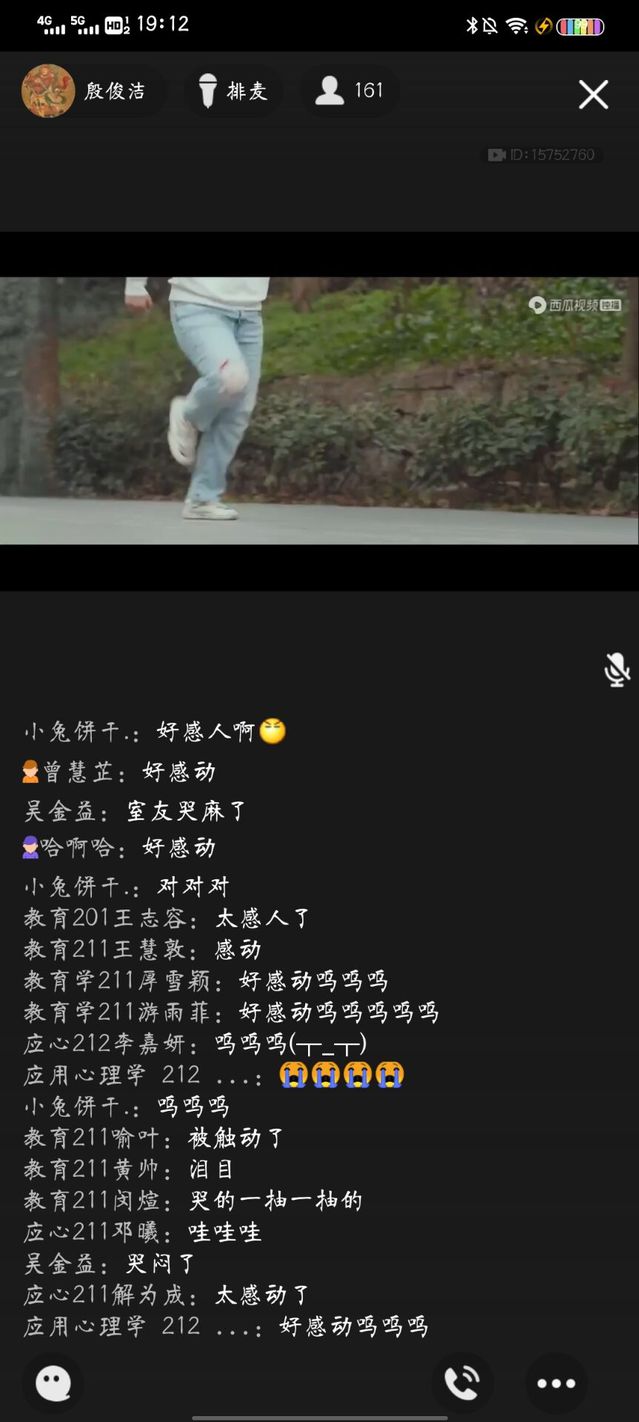Viewport: 639px width, 1422px height.
Task: Open the chat bubble to comment
Action: (x=53, y=1383)
